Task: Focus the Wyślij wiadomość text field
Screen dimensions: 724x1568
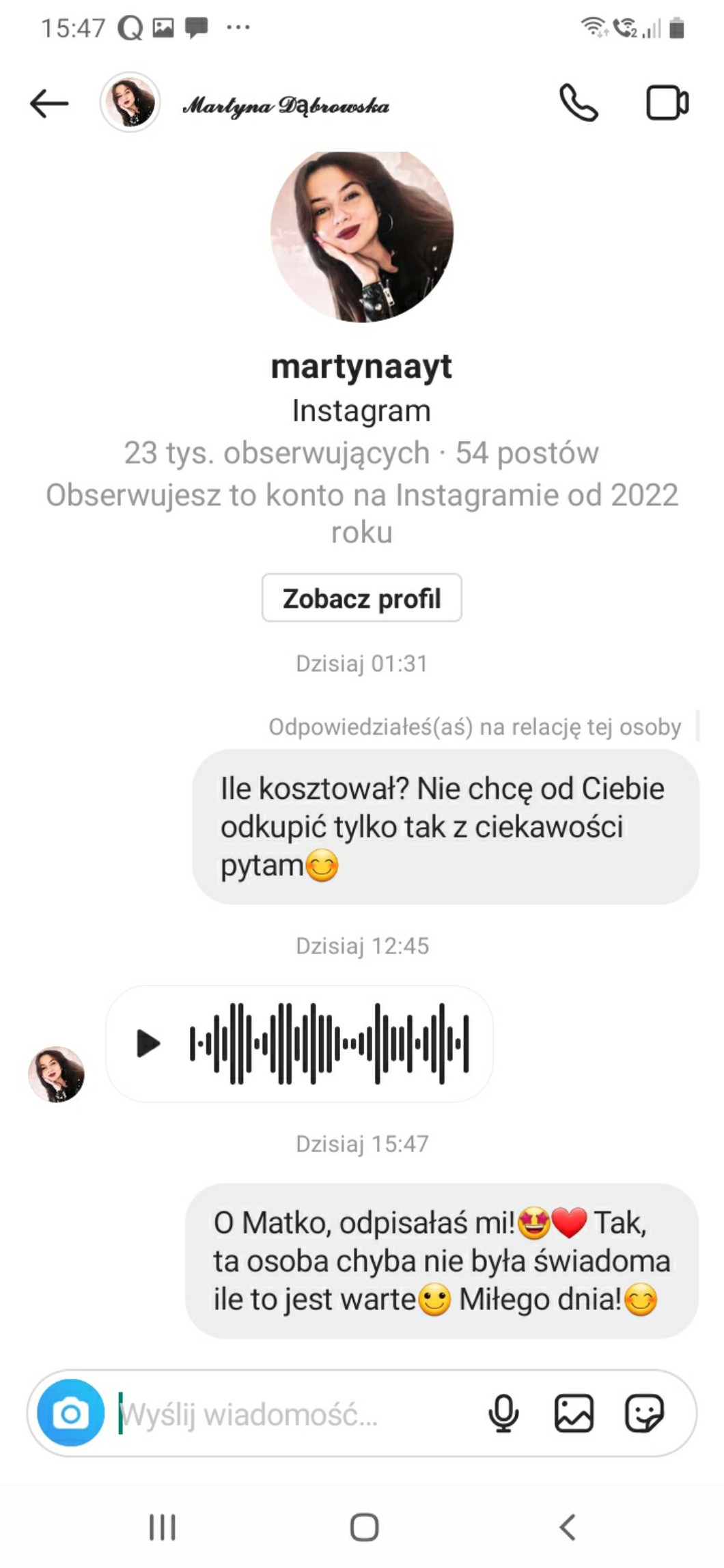Action: pos(287,1414)
